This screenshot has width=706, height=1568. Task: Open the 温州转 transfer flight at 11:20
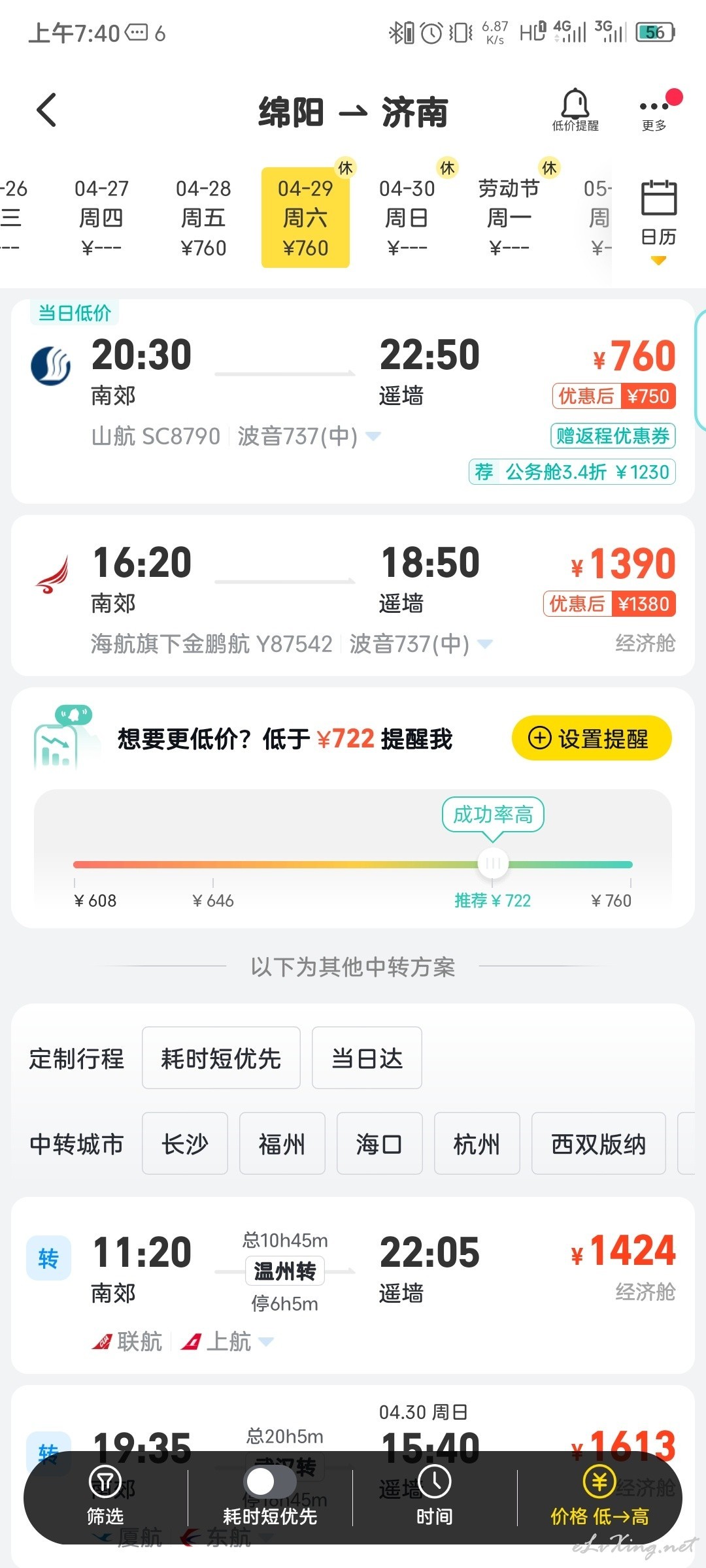(353, 1285)
